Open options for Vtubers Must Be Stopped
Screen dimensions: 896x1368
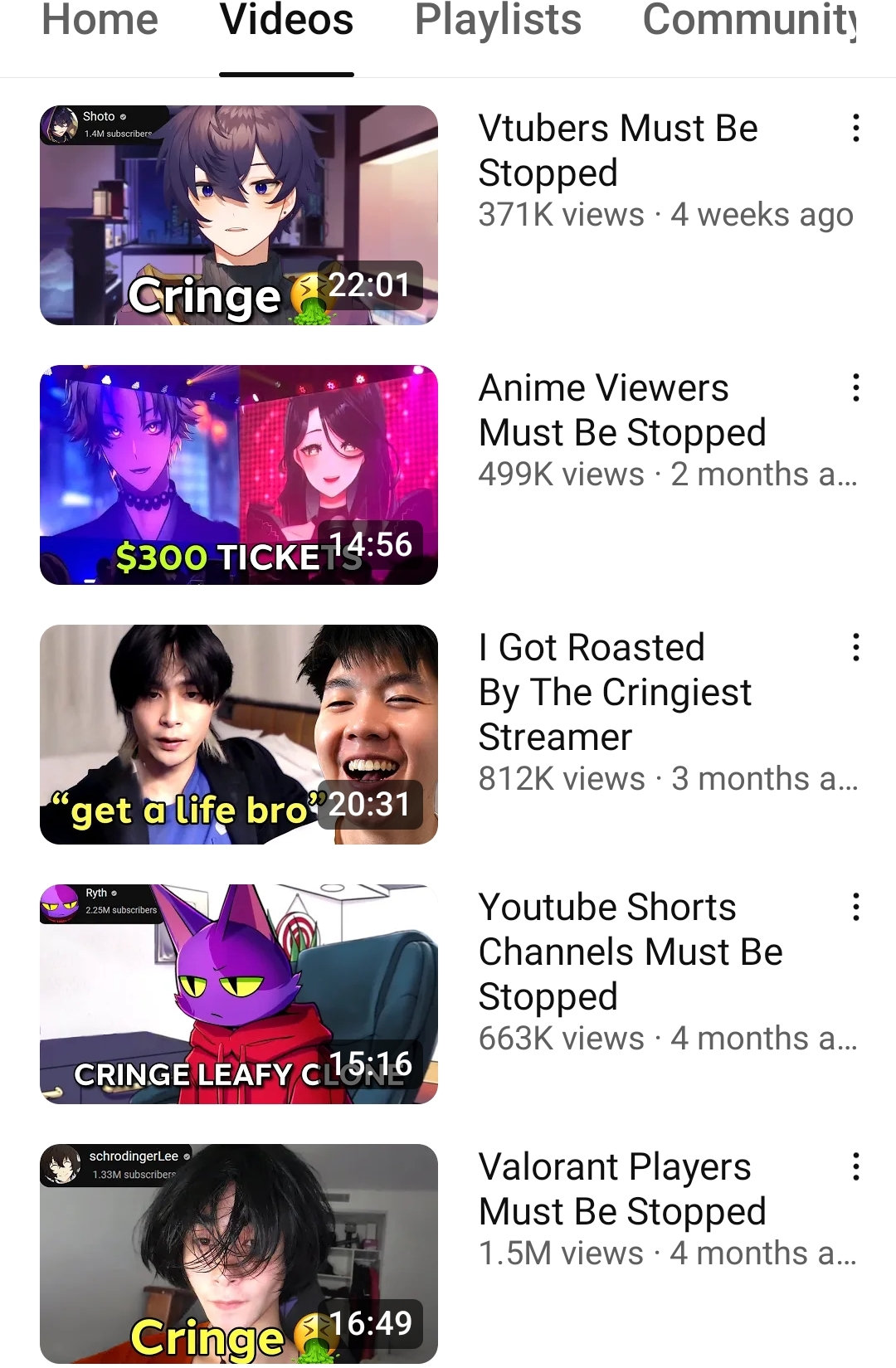tap(855, 129)
